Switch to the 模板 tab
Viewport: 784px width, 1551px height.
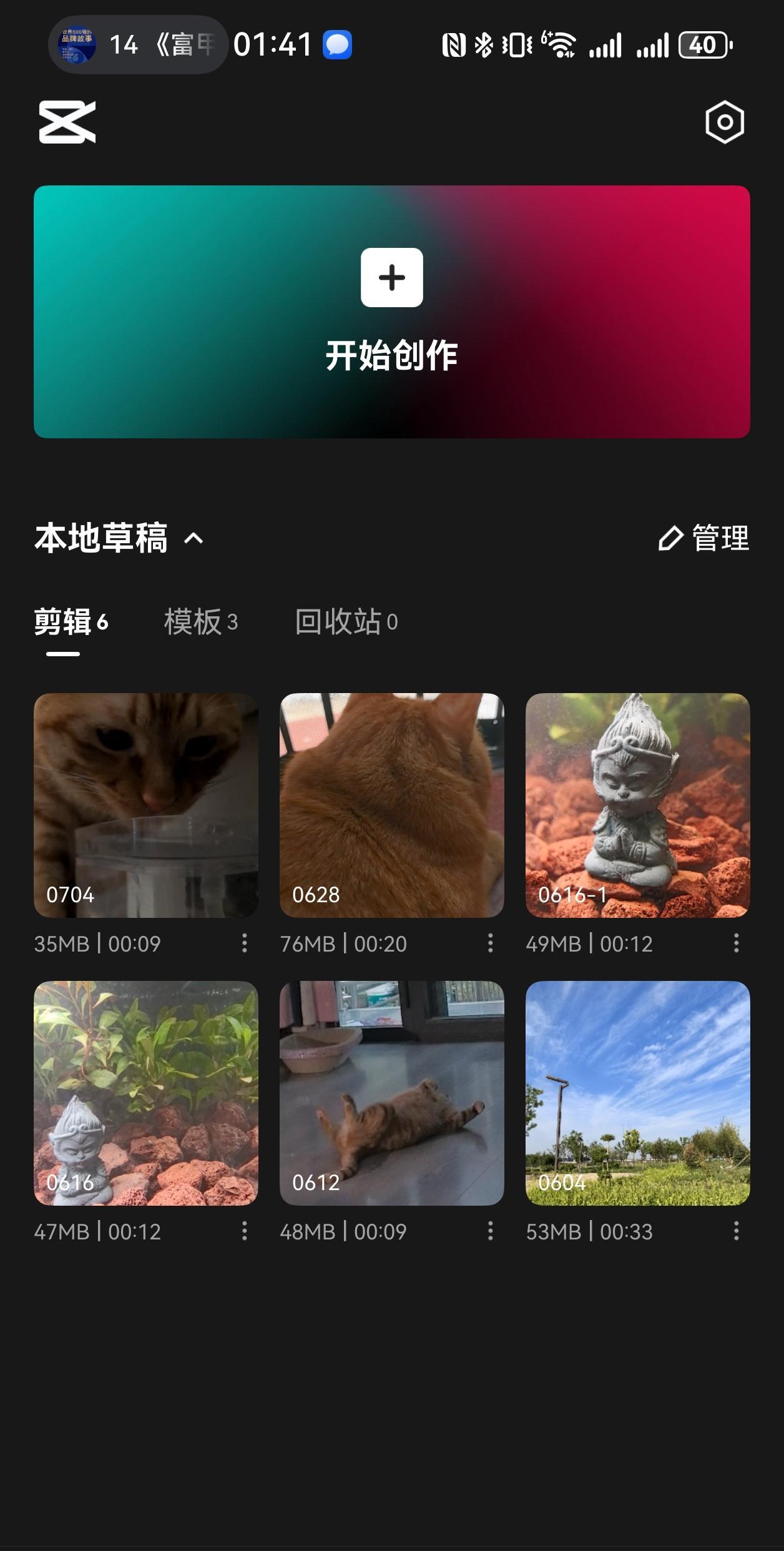click(x=200, y=622)
